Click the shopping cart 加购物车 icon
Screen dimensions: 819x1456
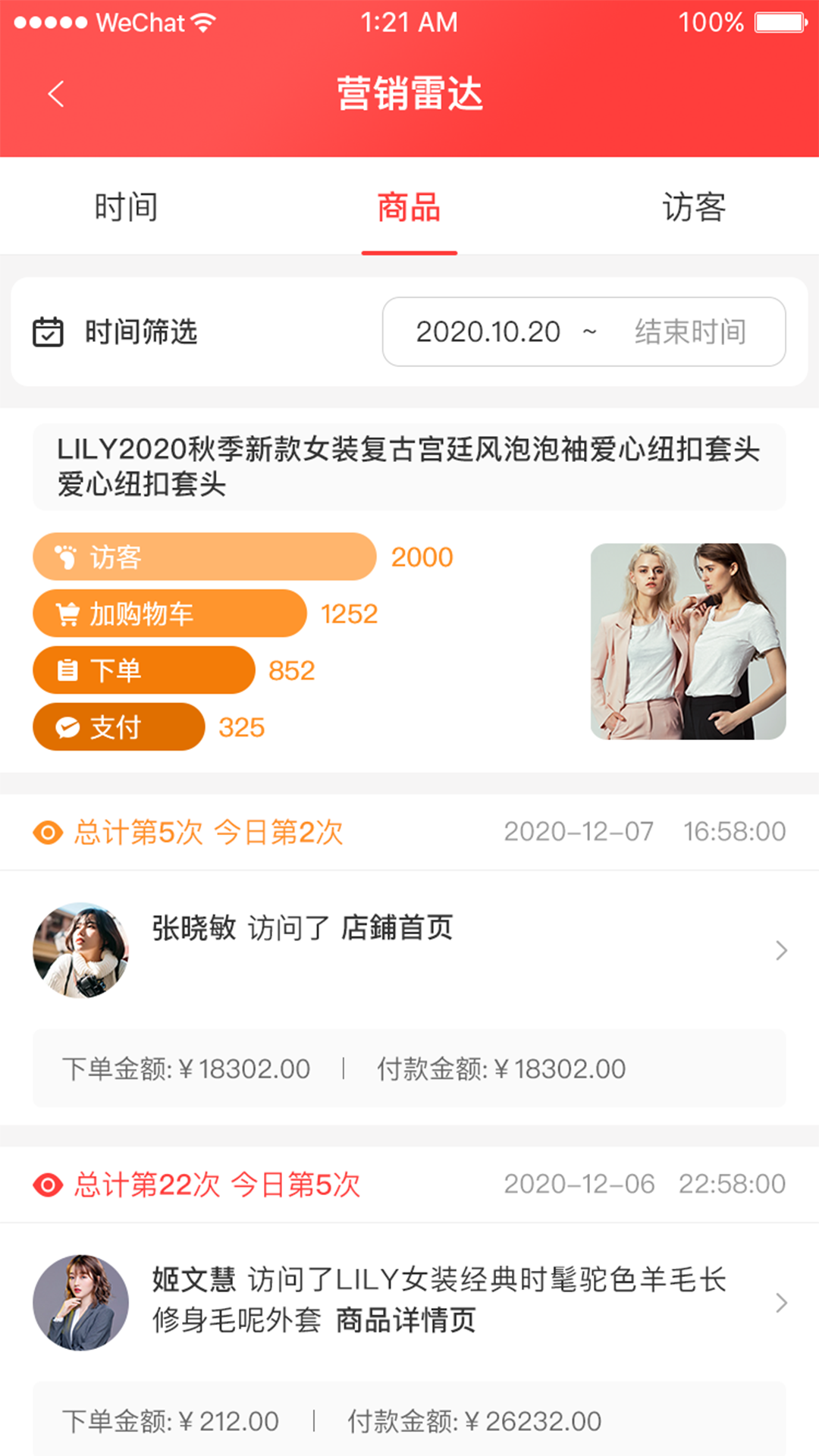[69, 613]
